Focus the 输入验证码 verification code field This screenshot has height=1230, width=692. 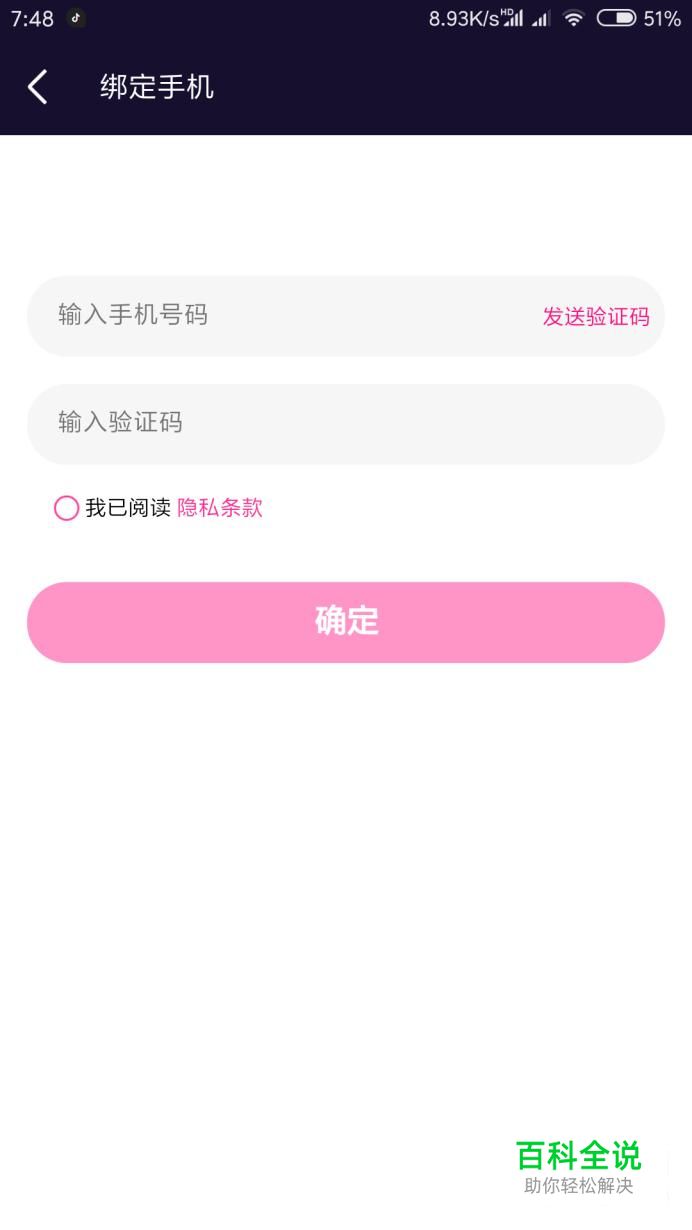(346, 424)
